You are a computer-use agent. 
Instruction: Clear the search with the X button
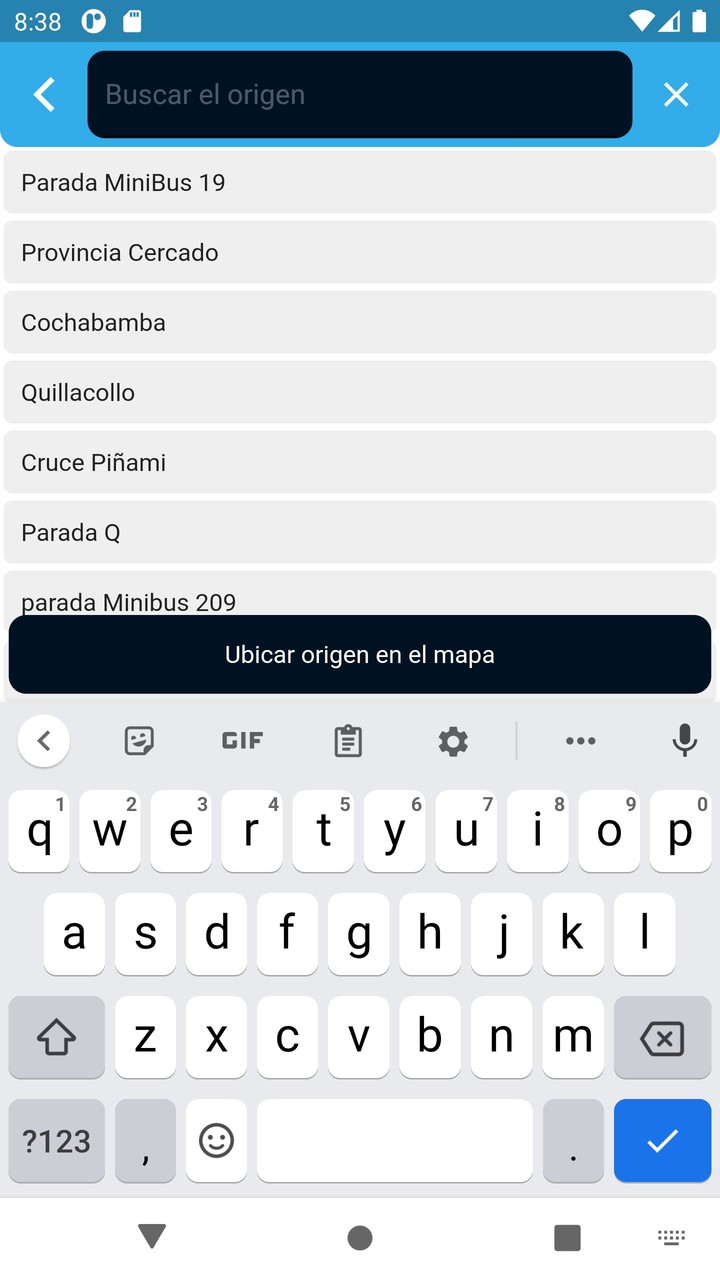[676, 94]
